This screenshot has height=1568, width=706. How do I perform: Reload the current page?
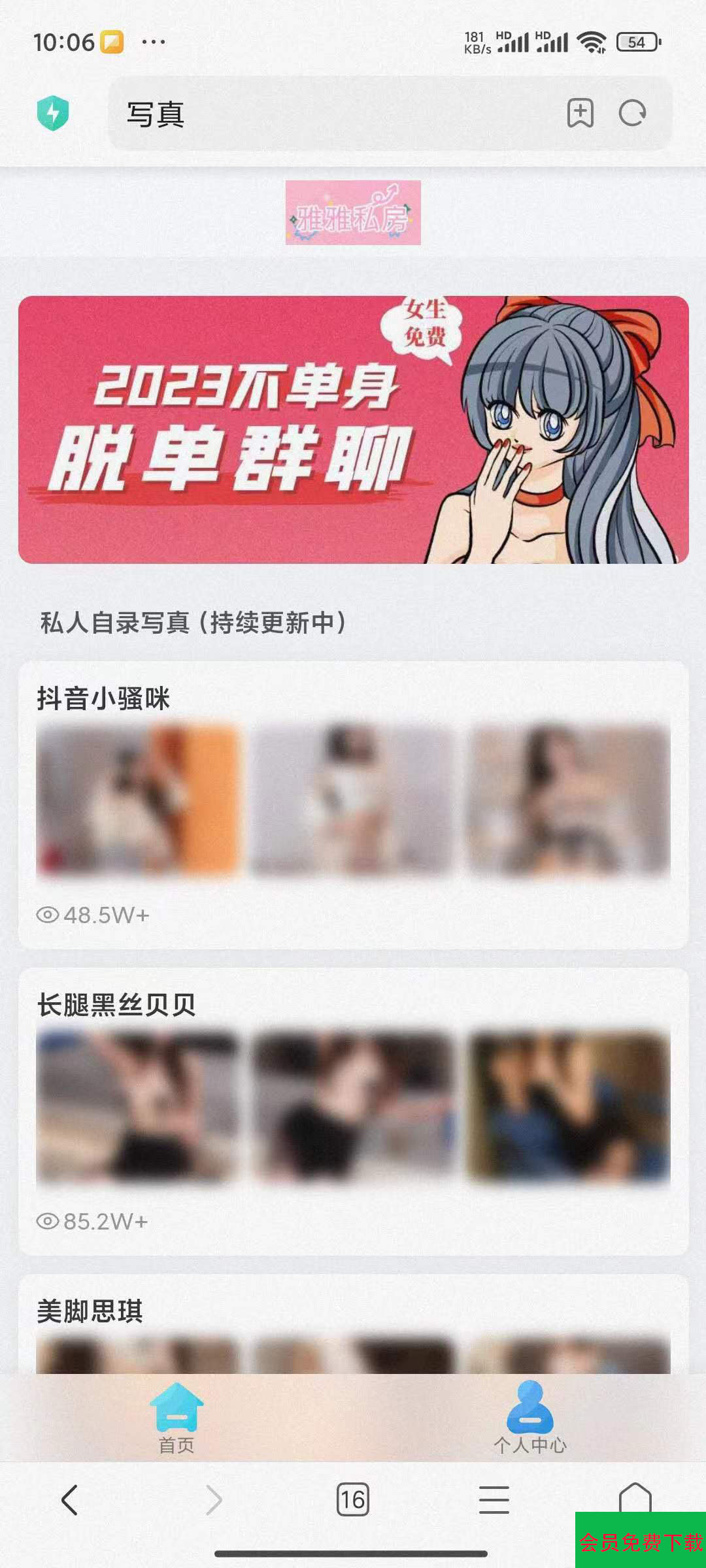[x=632, y=113]
